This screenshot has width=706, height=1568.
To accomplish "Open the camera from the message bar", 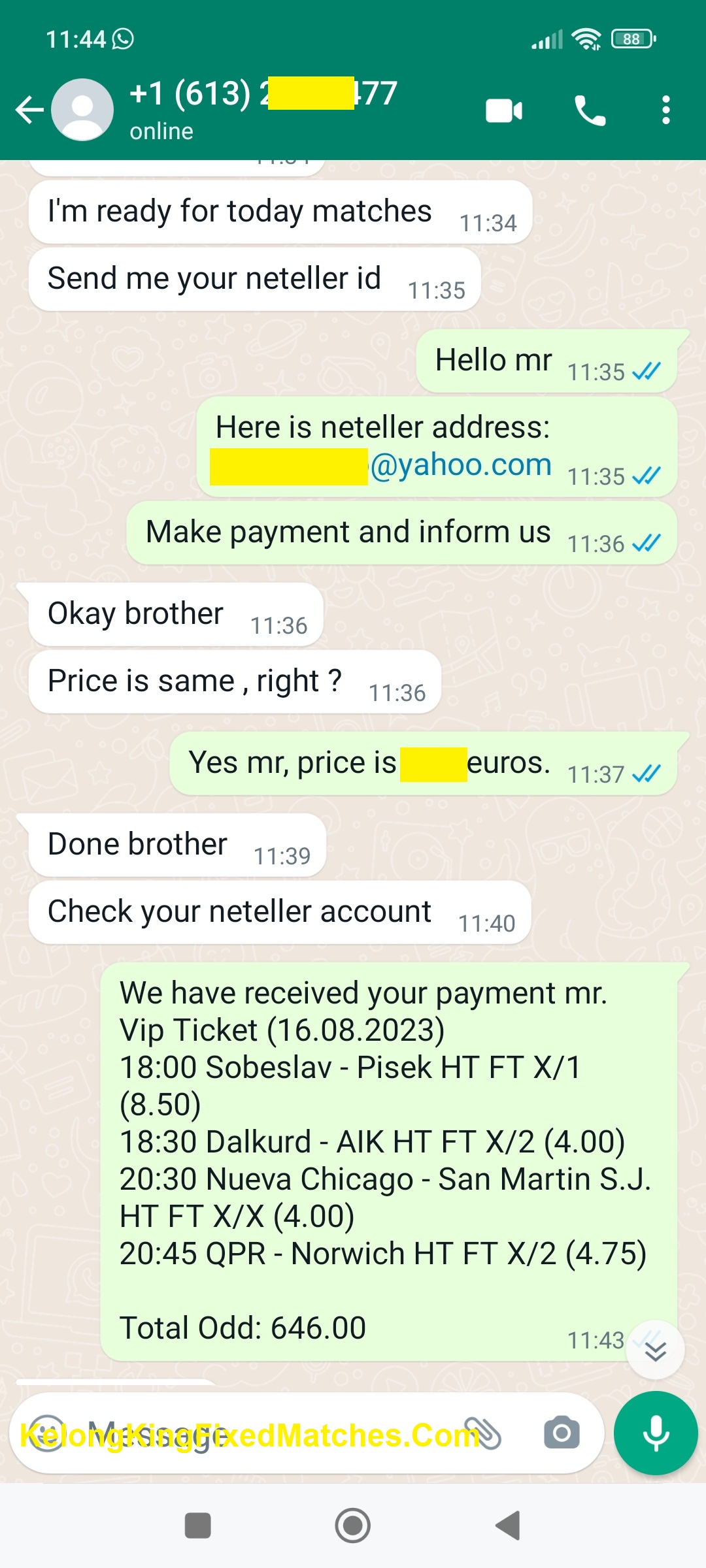I will click(562, 1433).
